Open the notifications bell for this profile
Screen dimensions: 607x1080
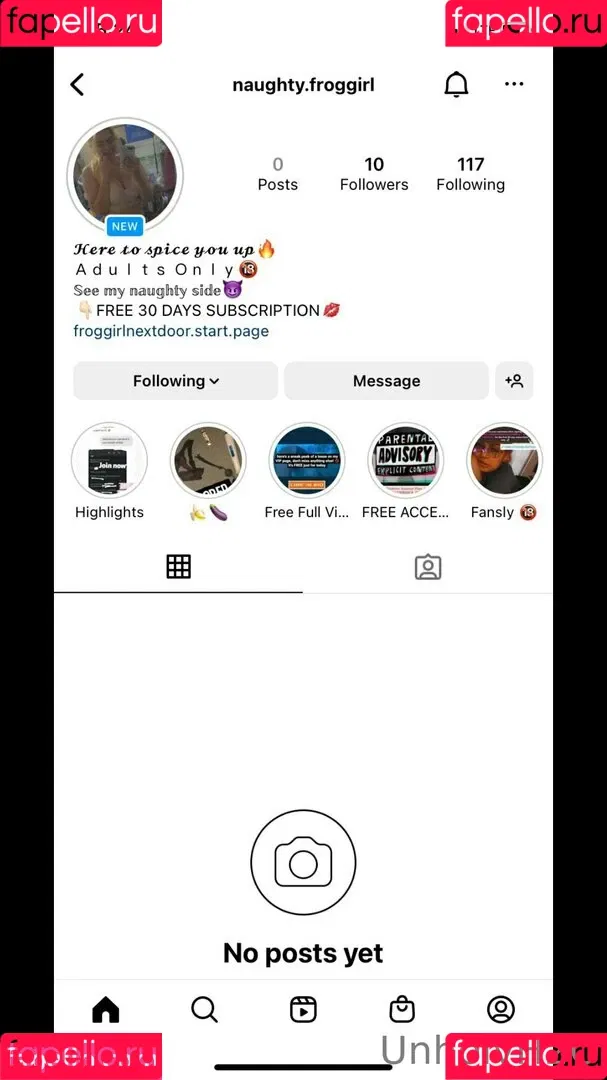[x=456, y=85]
